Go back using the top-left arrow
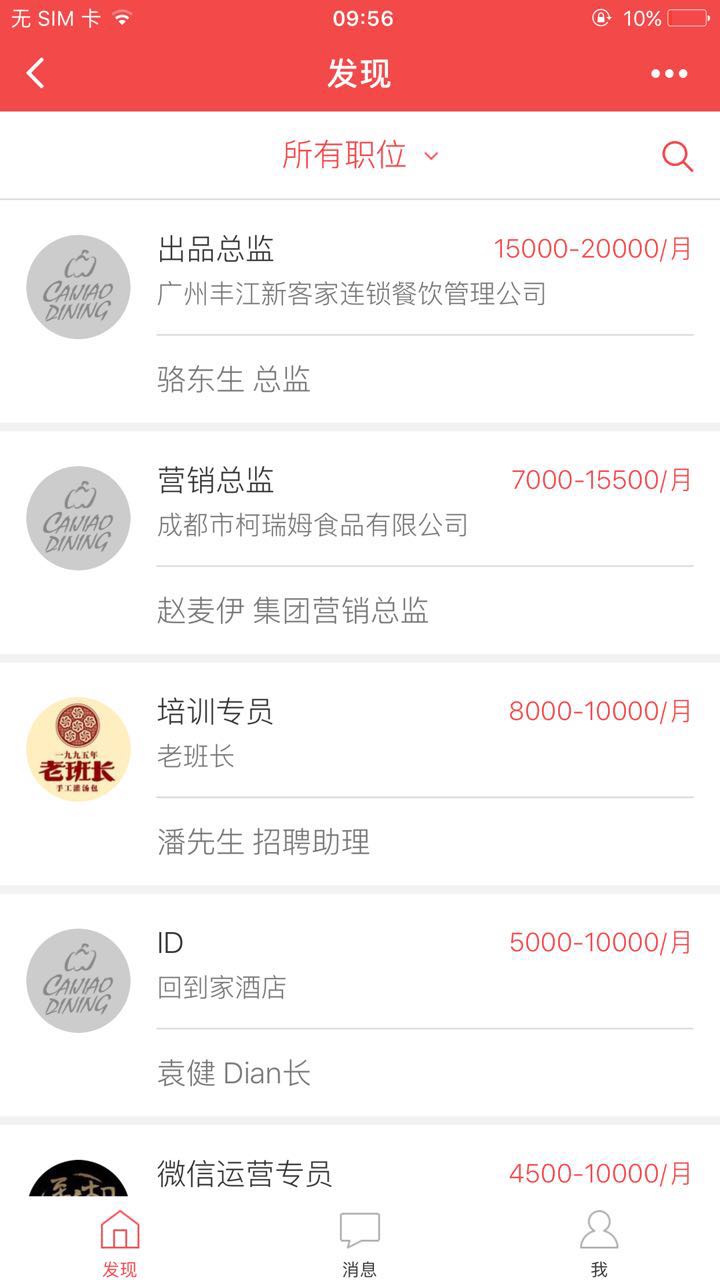The height and width of the screenshot is (1280, 720). click(x=36, y=73)
